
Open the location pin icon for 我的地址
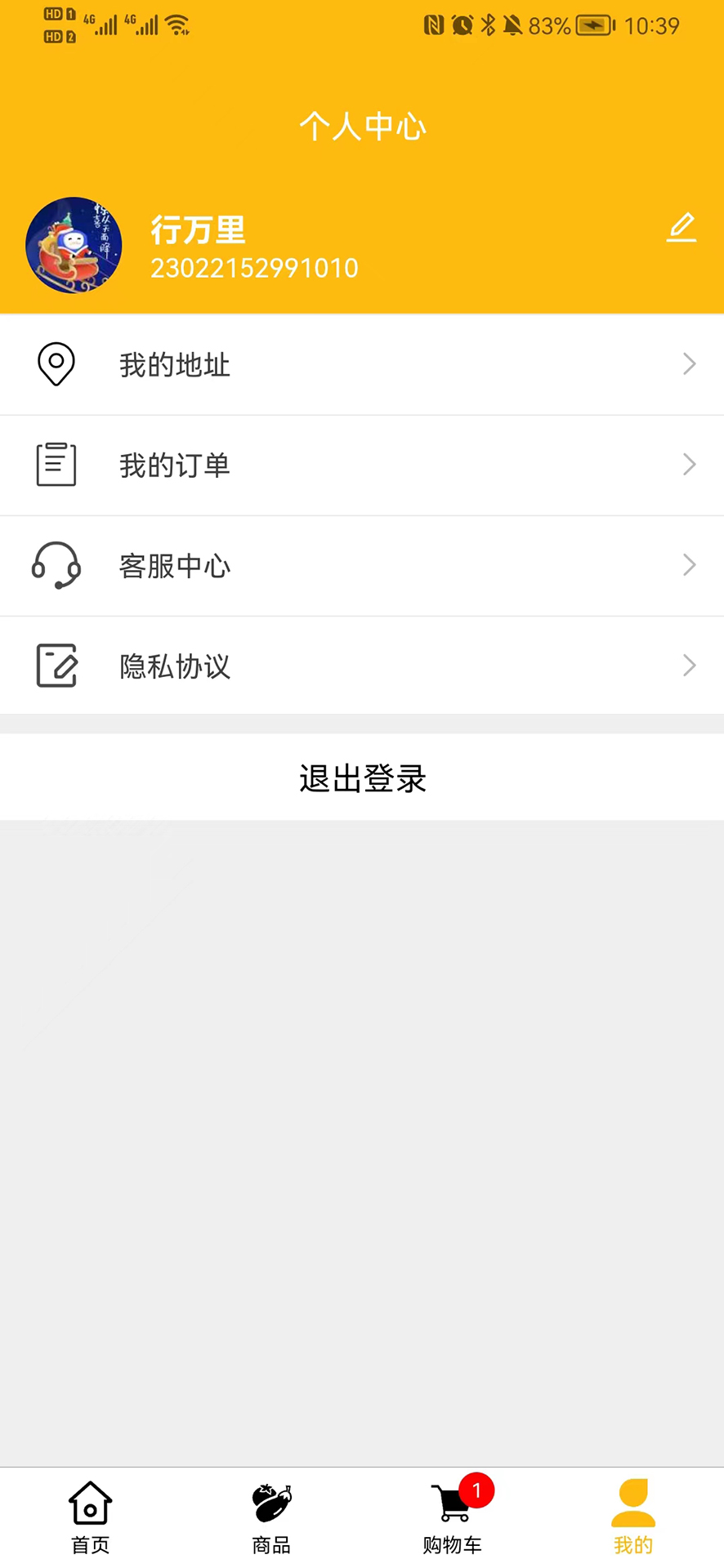point(55,364)
